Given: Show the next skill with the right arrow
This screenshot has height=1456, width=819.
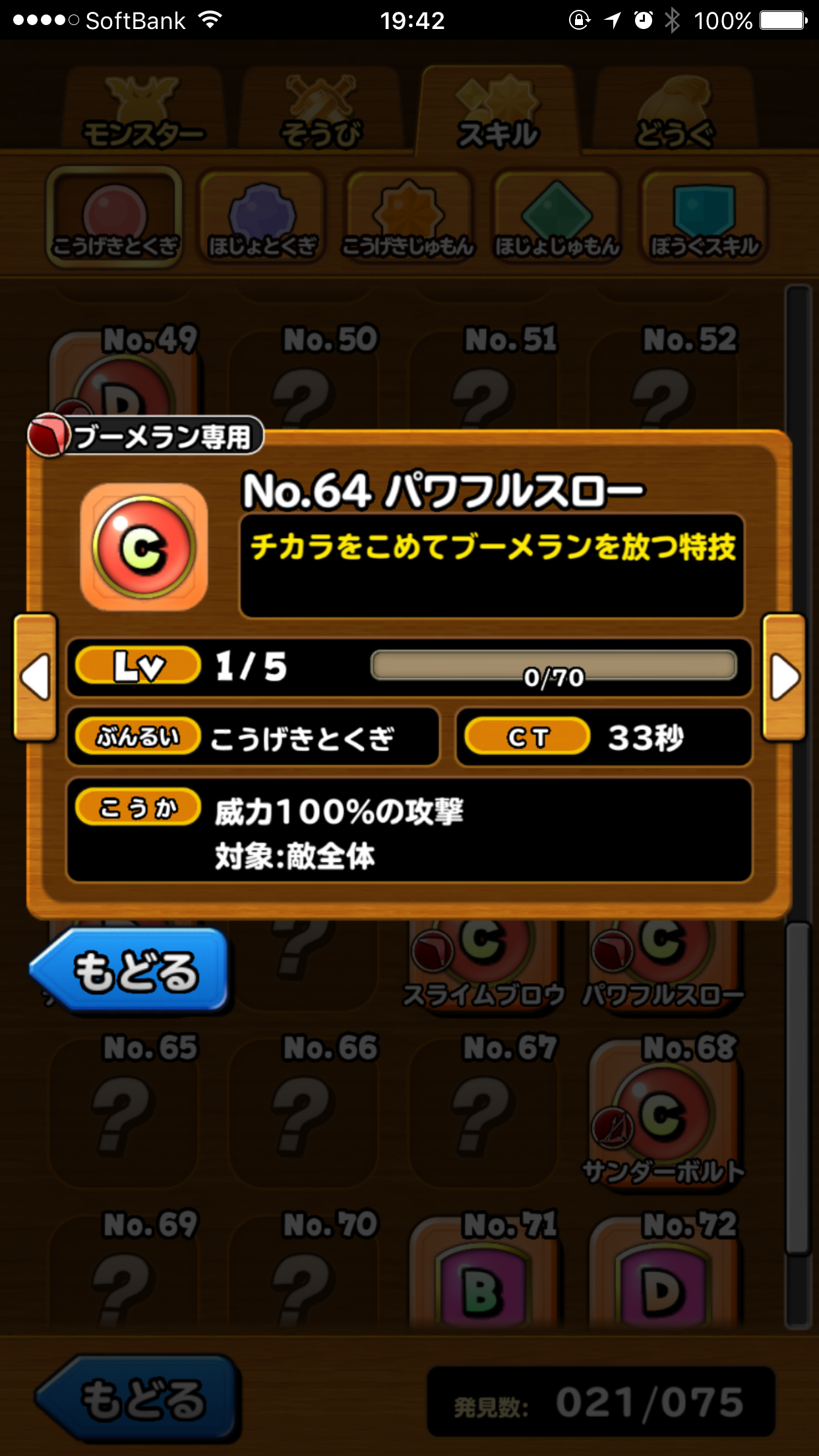Looking at the screenshot, I should [x=783, y=677].
